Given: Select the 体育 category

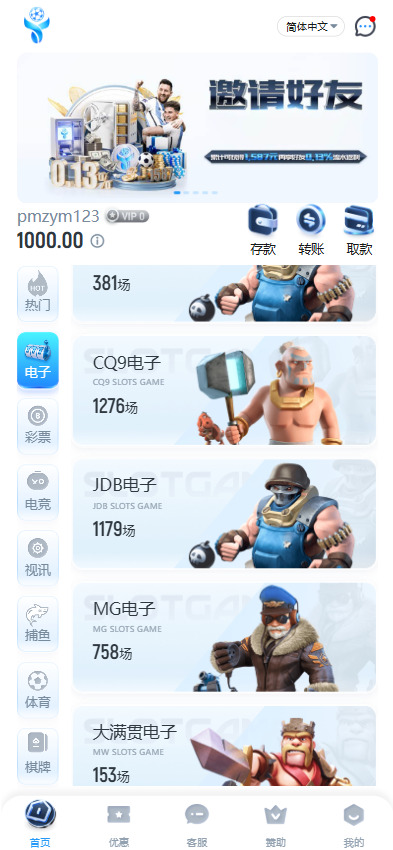Looking at the screenshot, I should [x=37, y=690].
